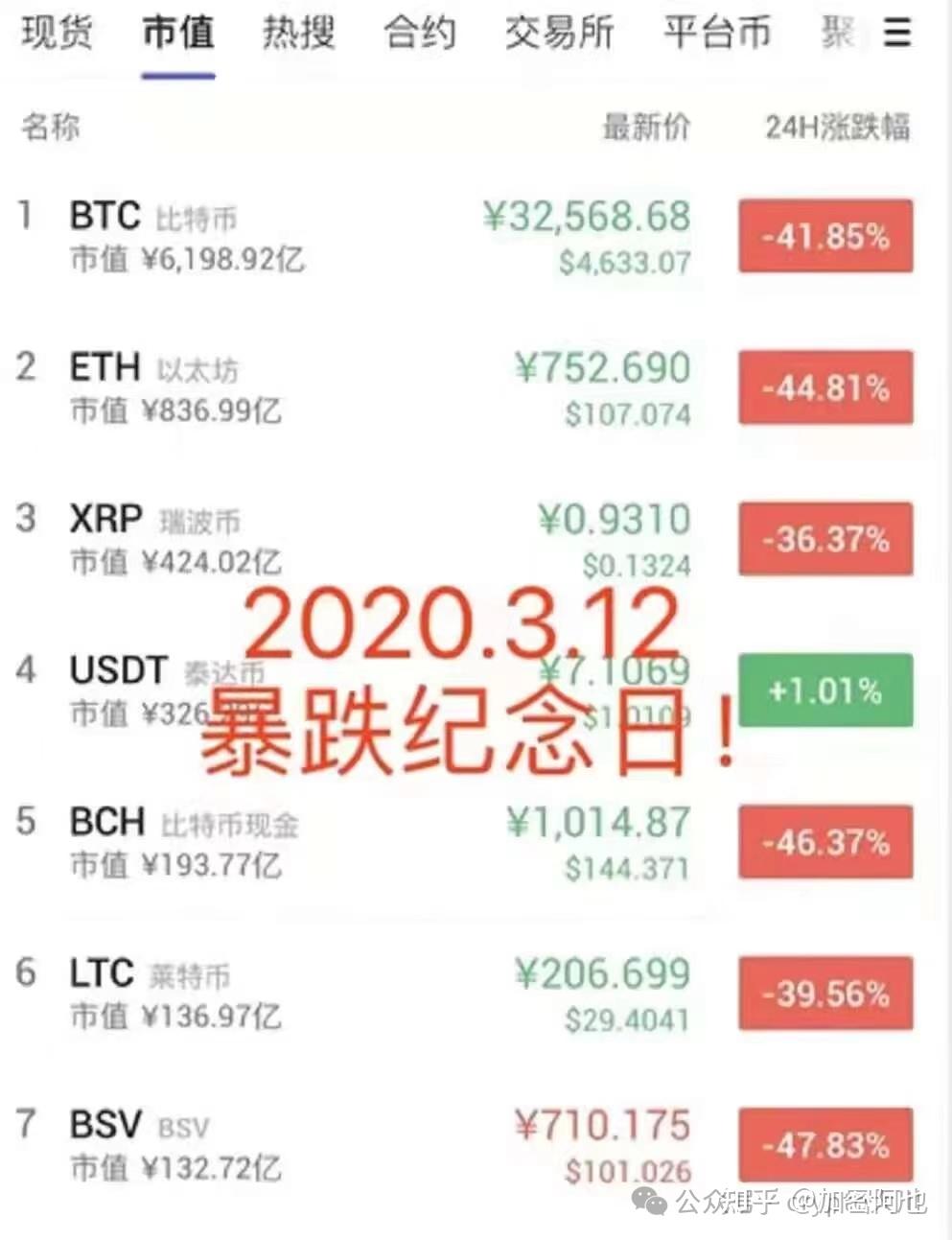The image size is (952, 1240).
Task: Sort by the 名称 column header
Action: [49, 127]
